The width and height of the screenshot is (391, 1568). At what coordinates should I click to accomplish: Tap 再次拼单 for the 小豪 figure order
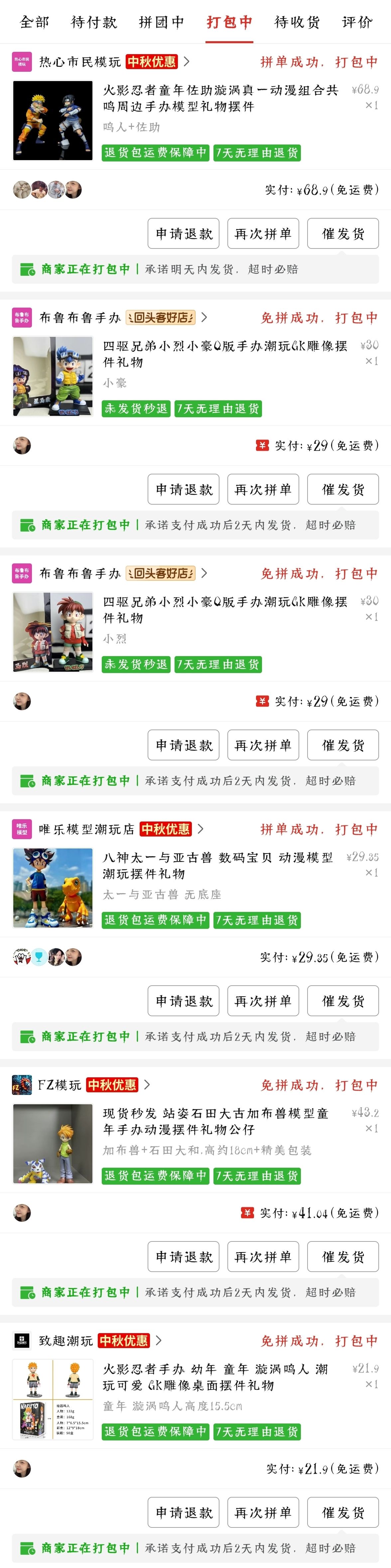click(263, 489)
